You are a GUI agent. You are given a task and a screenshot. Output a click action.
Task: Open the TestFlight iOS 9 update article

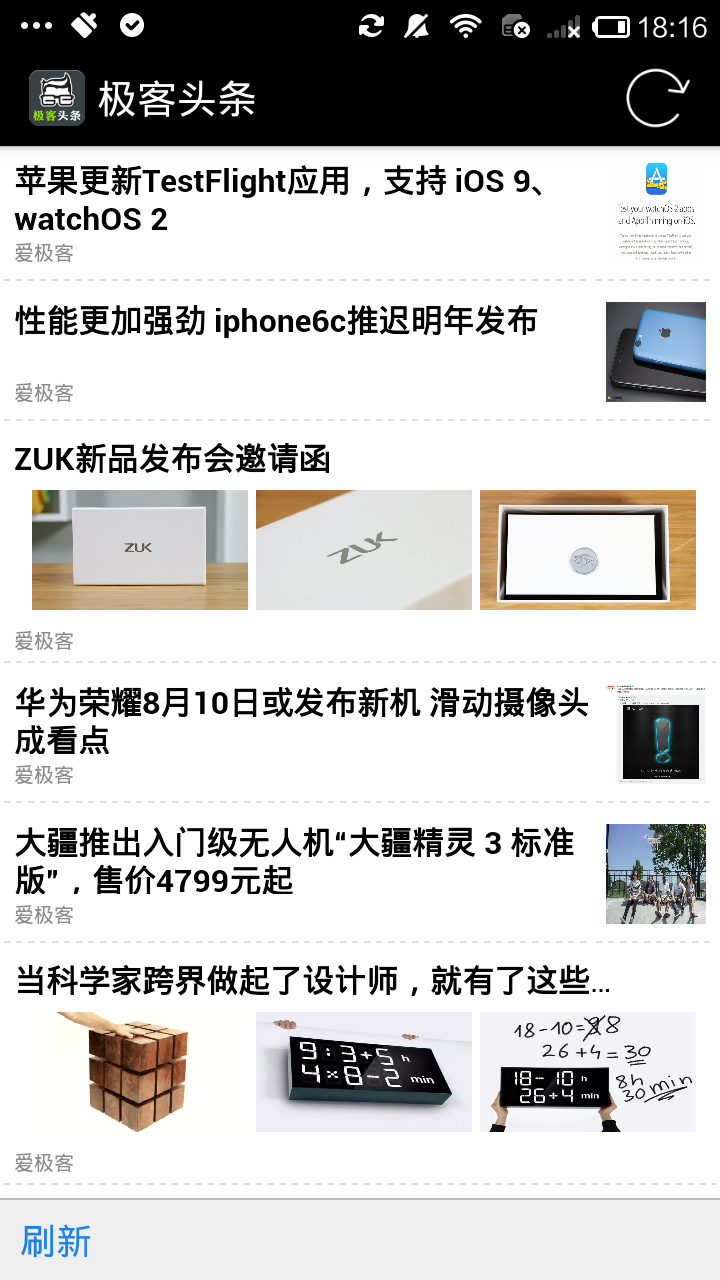click(360, 213)
